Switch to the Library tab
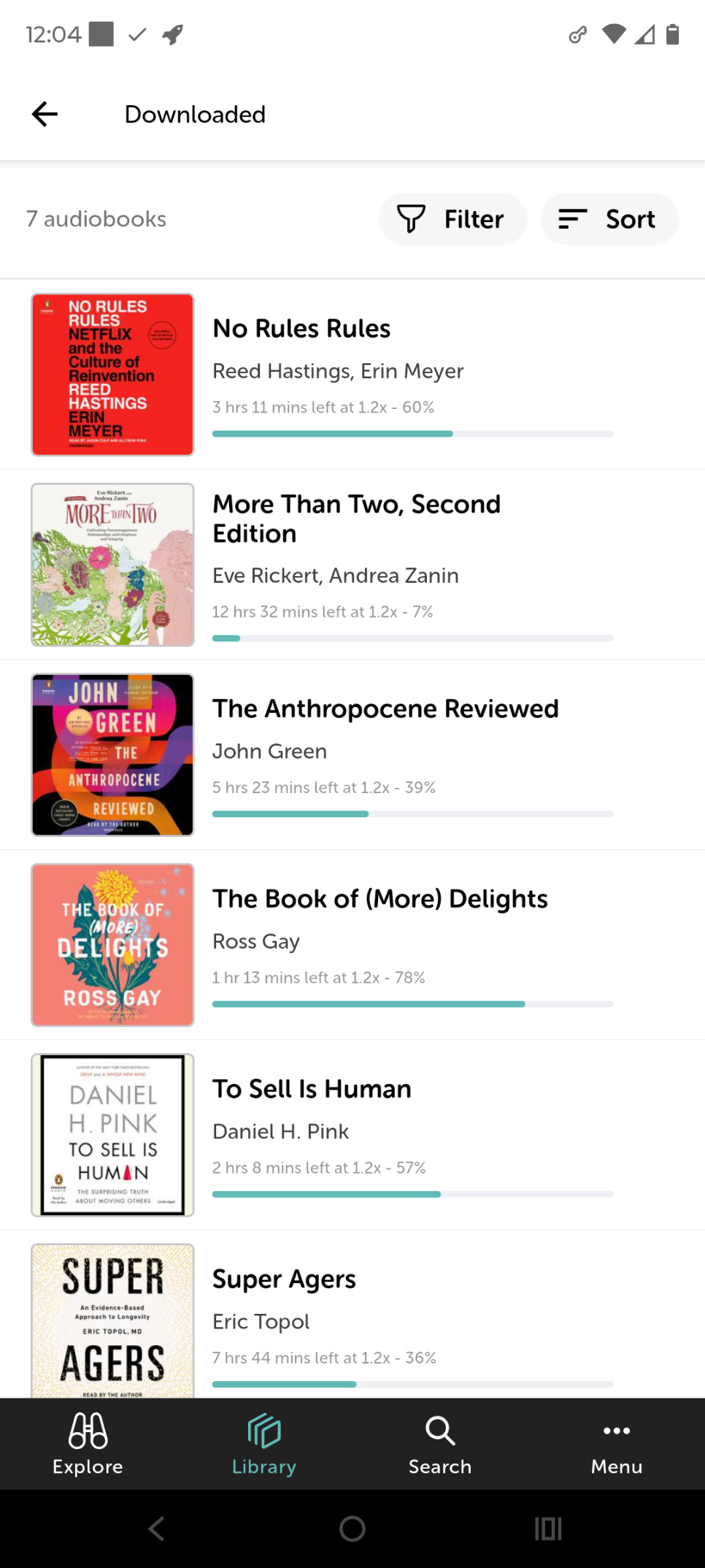Viewport: 705px width, 1568px height. click(264, 1444)
